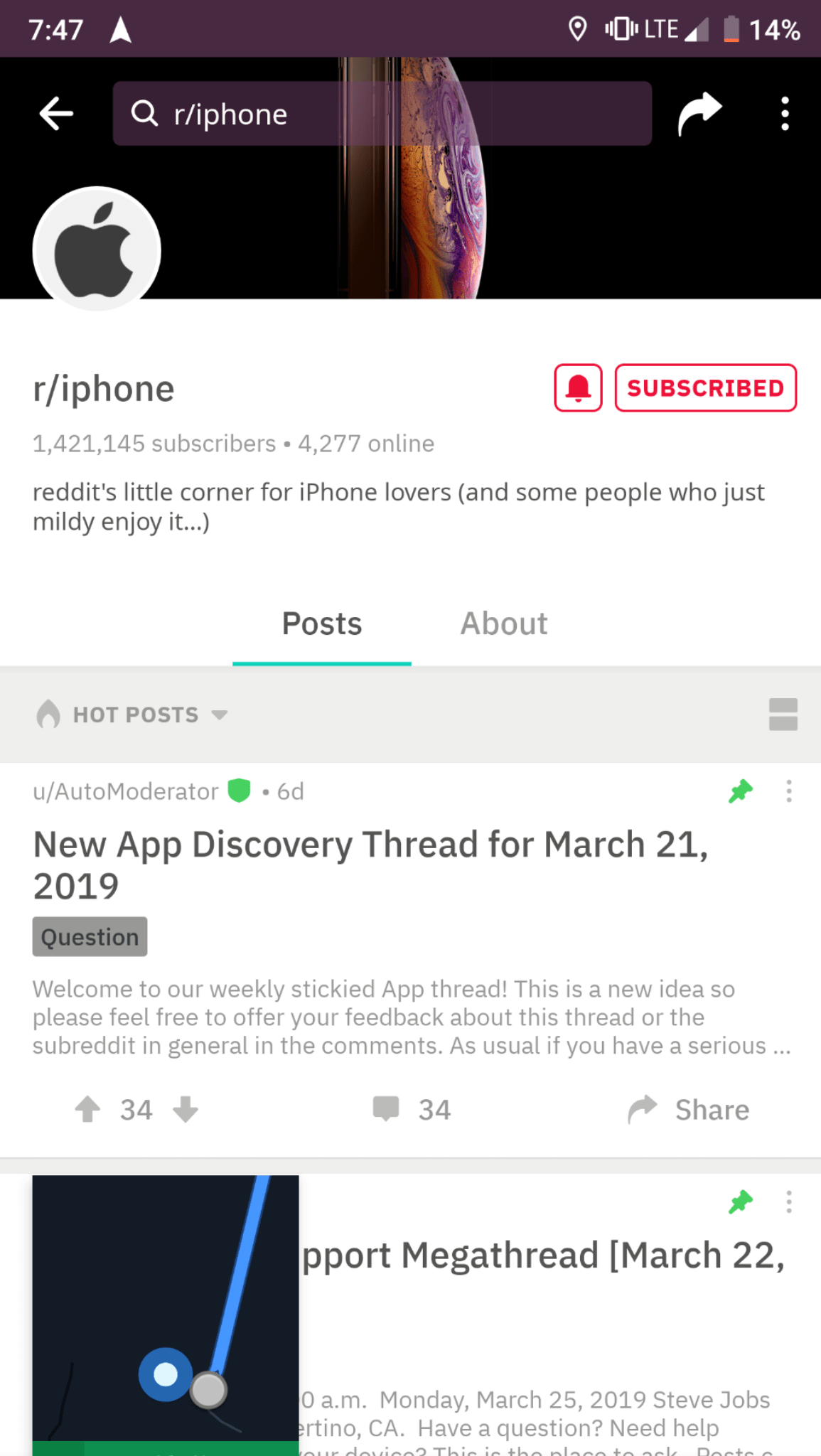Go back using the arrow icon

[x=56, y=114]
